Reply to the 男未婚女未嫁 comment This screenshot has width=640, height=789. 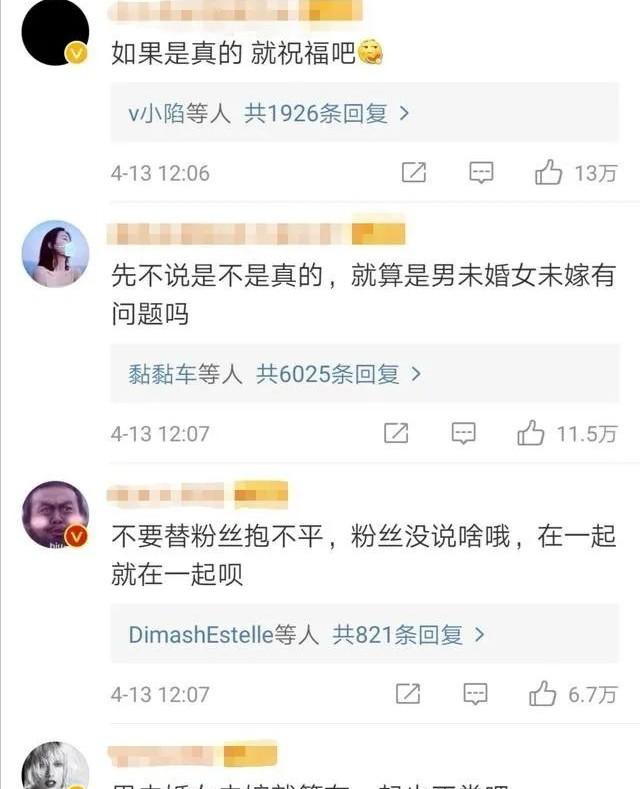coord(463,433)
